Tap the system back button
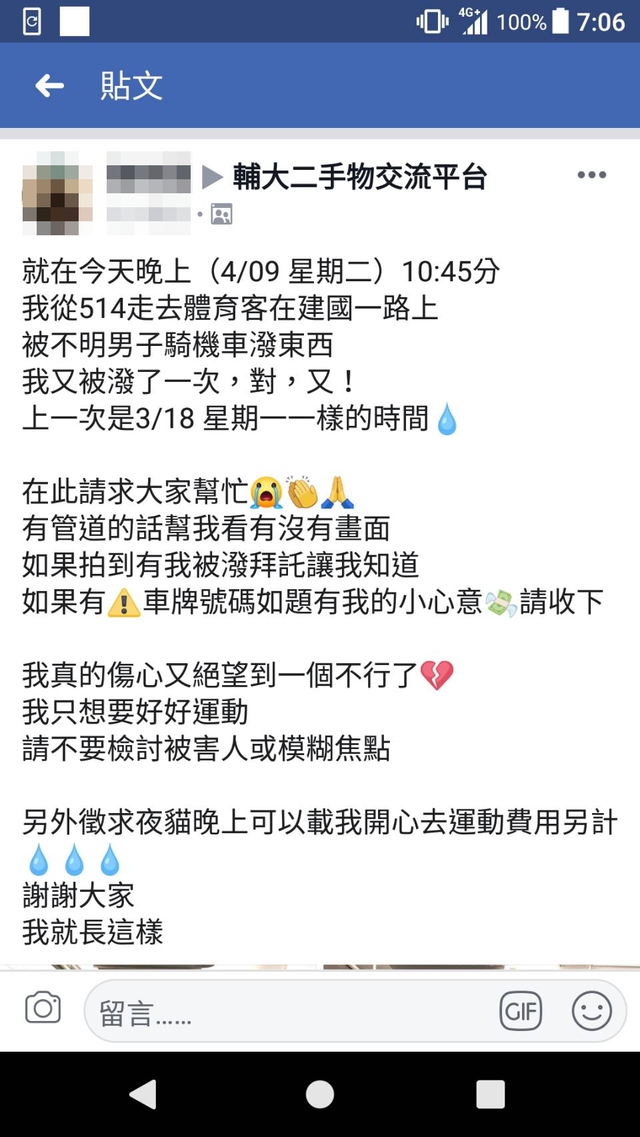The image size is (640, 1137). tap(144, 1094)
